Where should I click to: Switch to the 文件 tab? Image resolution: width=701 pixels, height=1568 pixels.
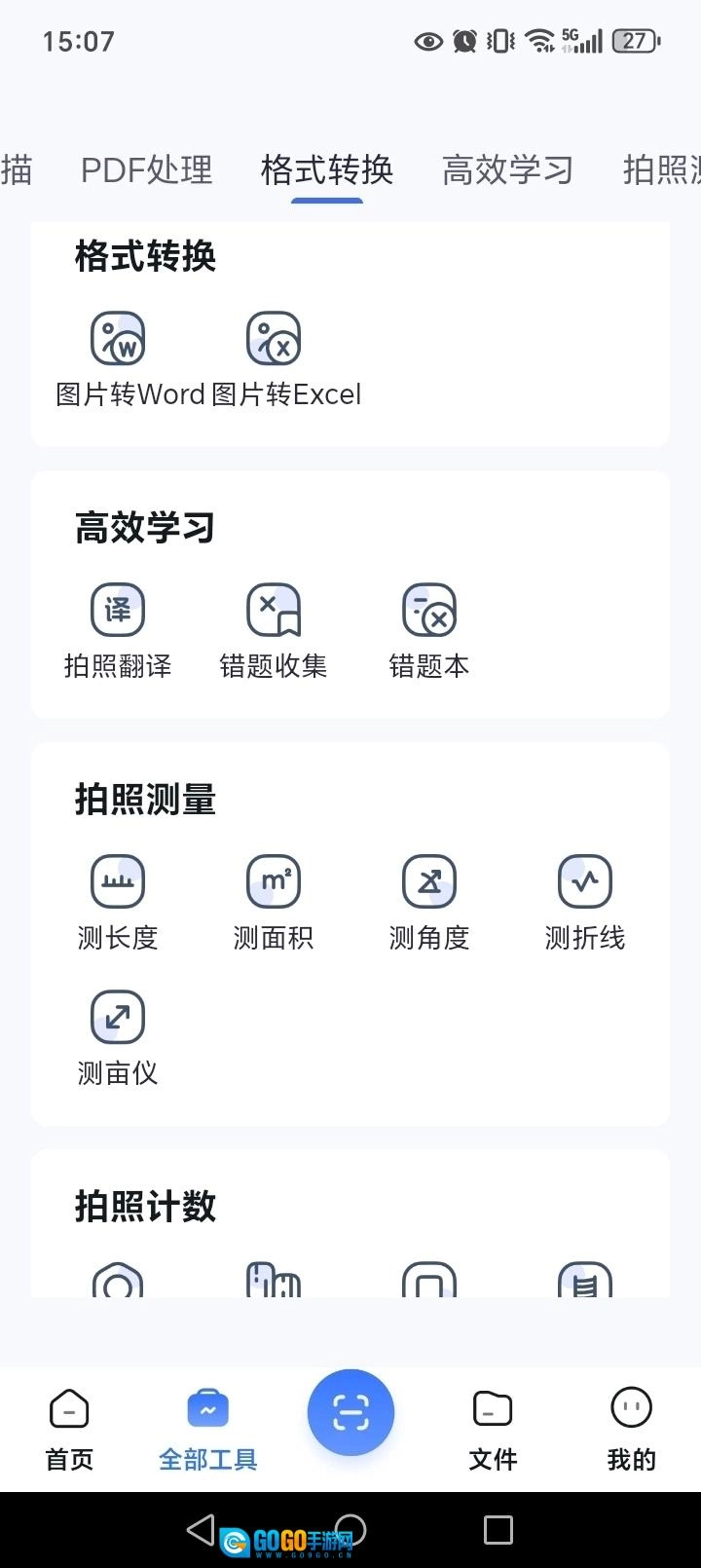click(x=493, y=1428)
